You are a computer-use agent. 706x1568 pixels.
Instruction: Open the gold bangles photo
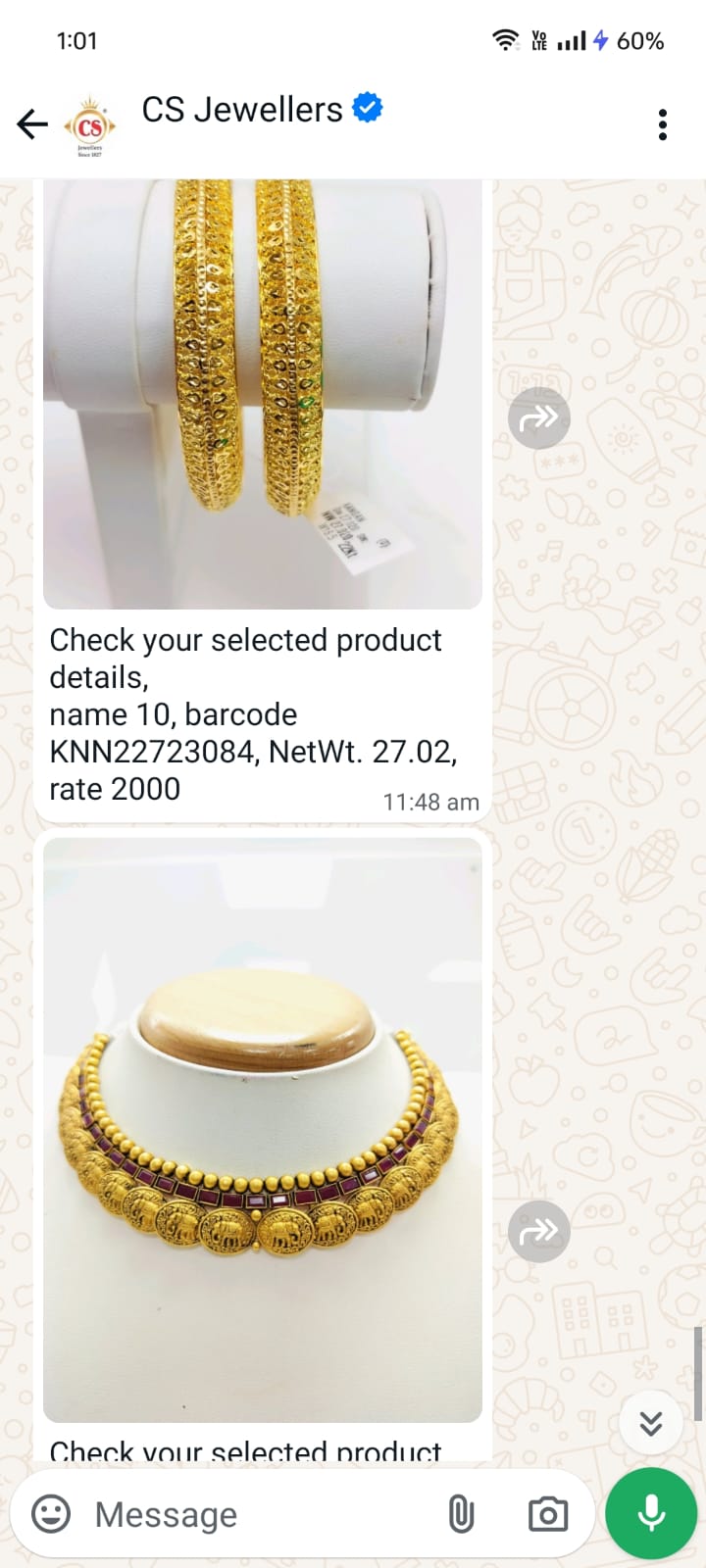coord(263,394)
